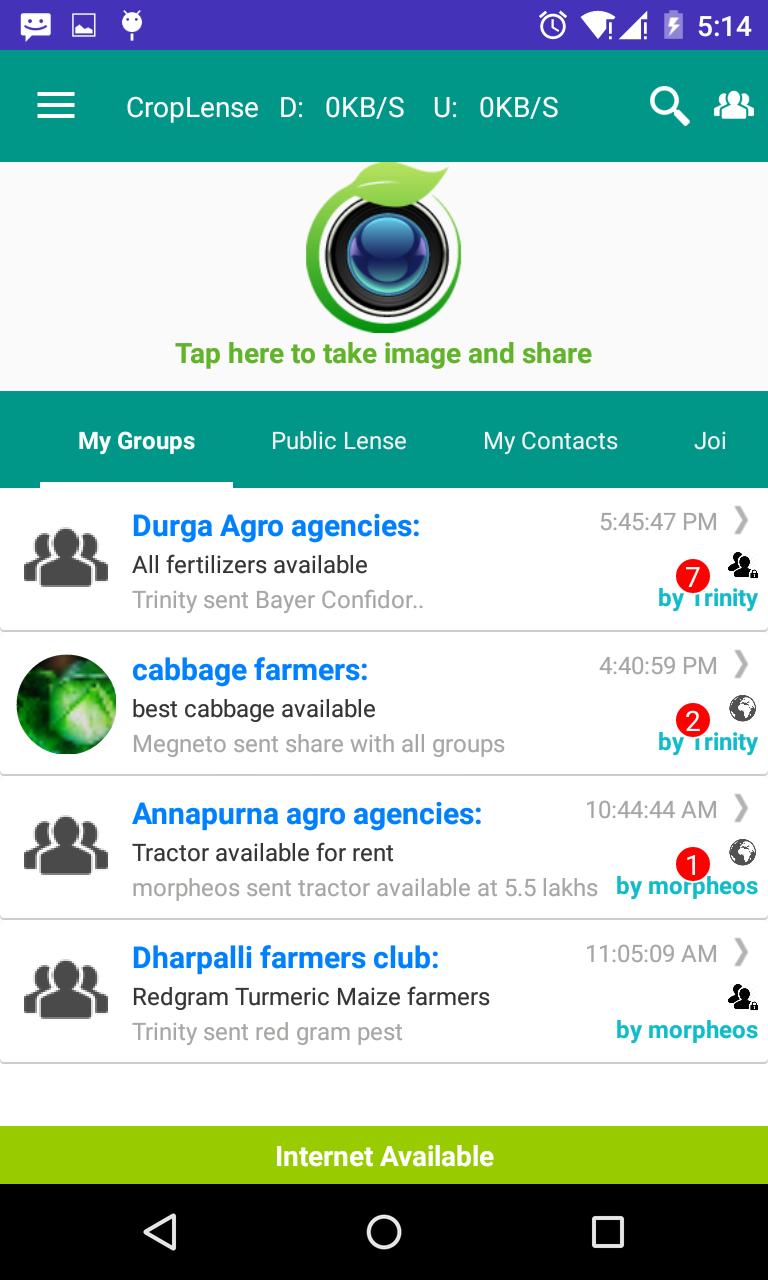
Task: Tap the group contacts icon in toolbar
Action: point(733,106)
